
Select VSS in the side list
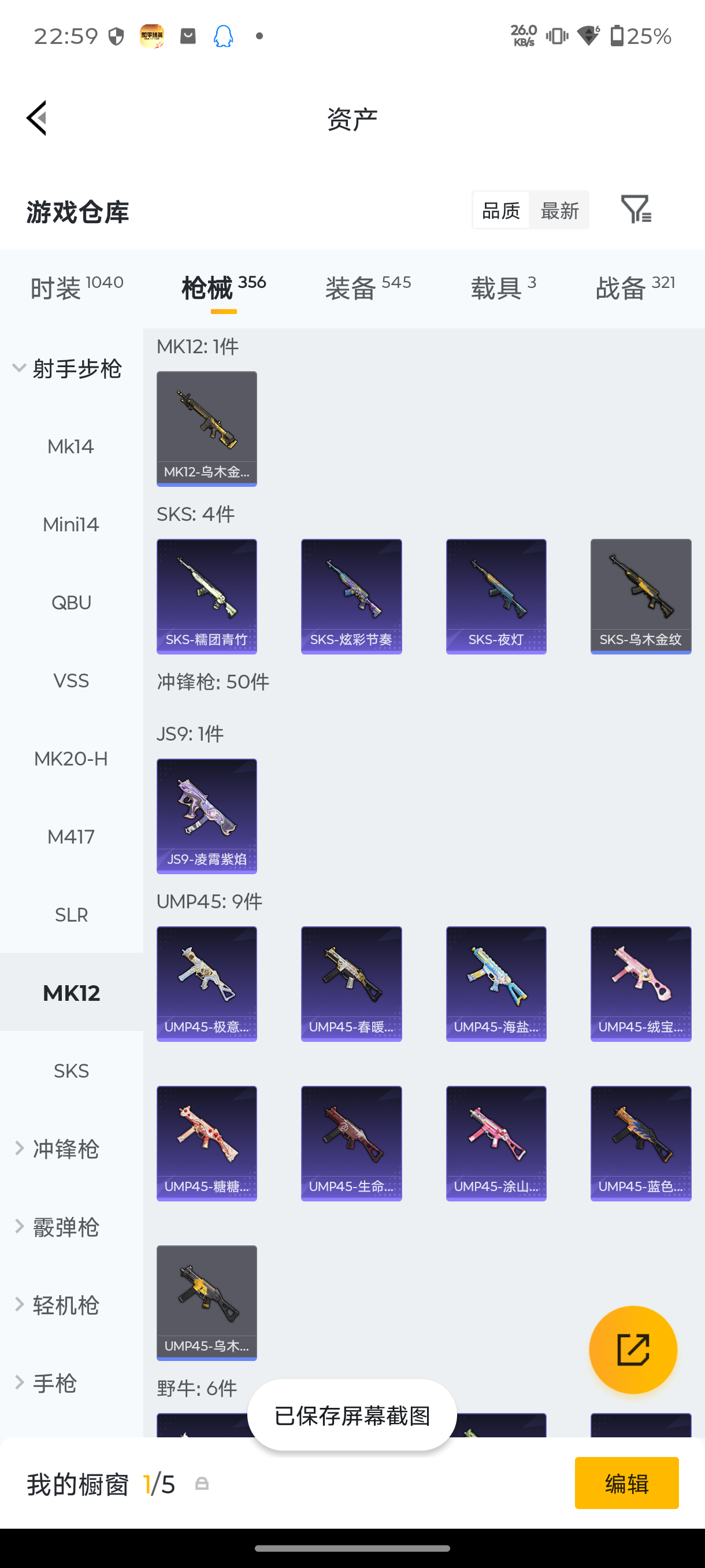(71, 681)
